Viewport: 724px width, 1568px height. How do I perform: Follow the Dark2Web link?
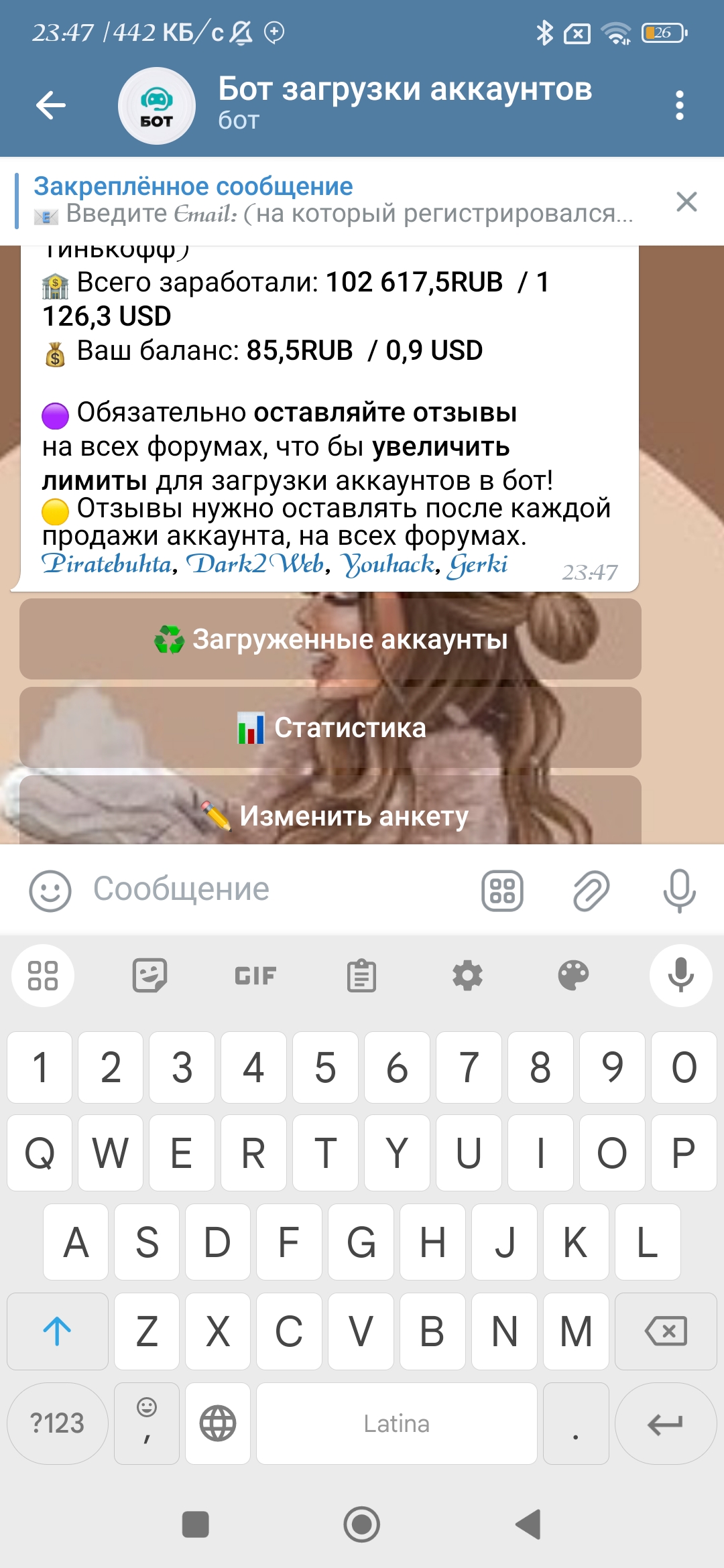point(255,564)
